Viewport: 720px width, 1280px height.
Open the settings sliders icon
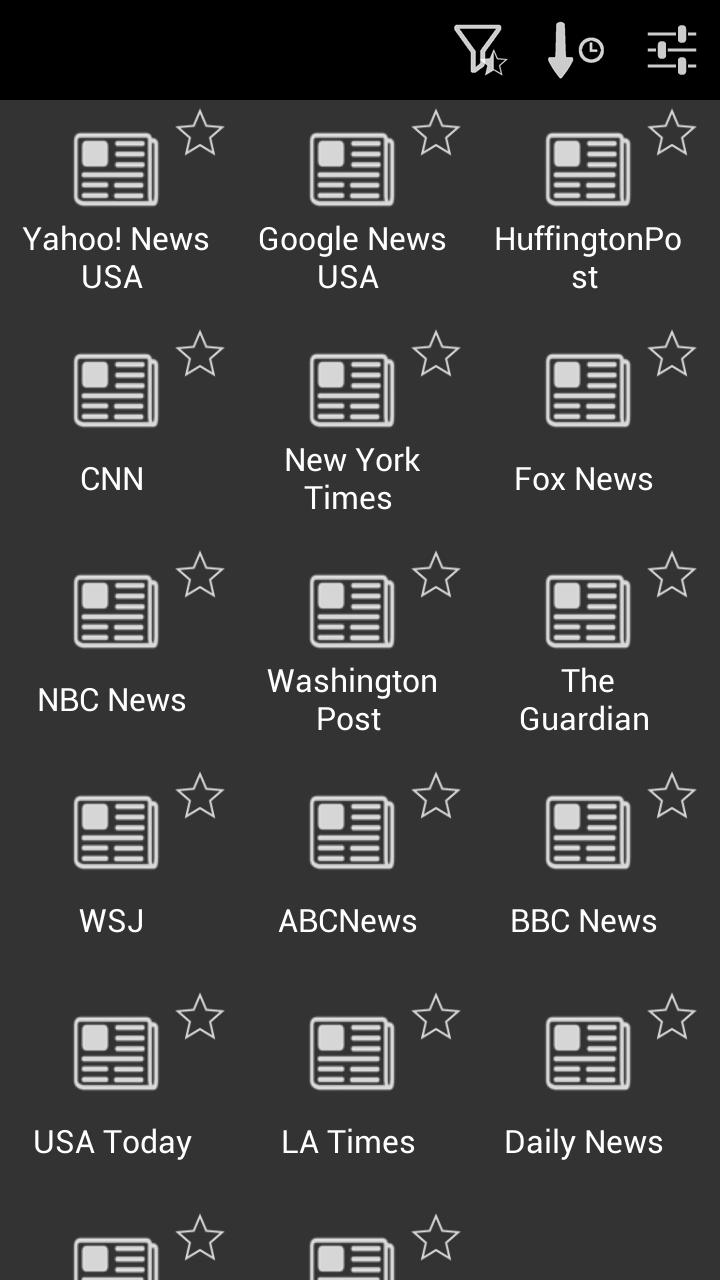(671, 48)
